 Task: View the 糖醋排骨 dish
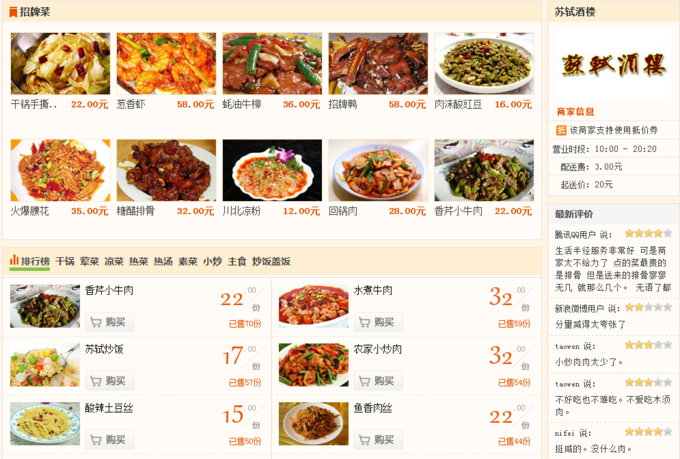click(165, 170)
